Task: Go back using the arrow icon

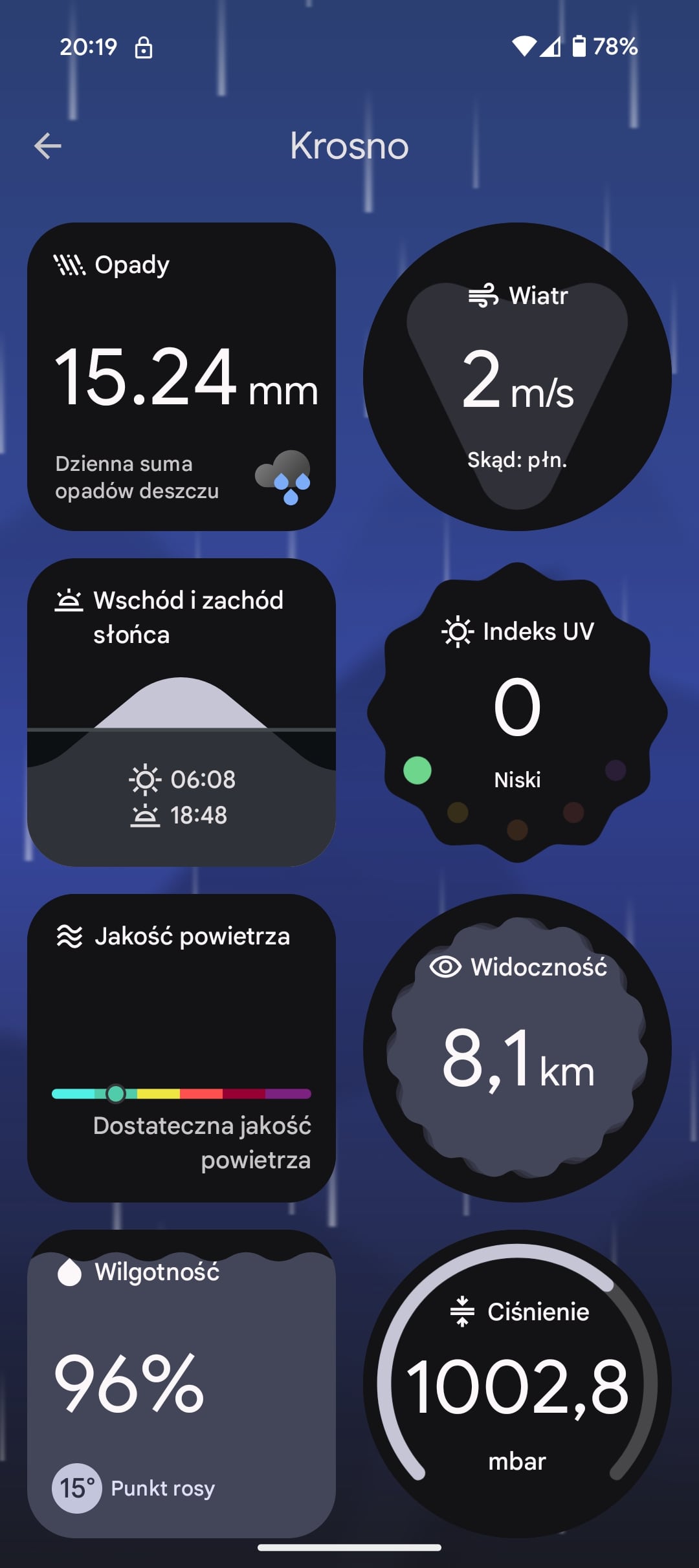Action: tap(48, 146)
